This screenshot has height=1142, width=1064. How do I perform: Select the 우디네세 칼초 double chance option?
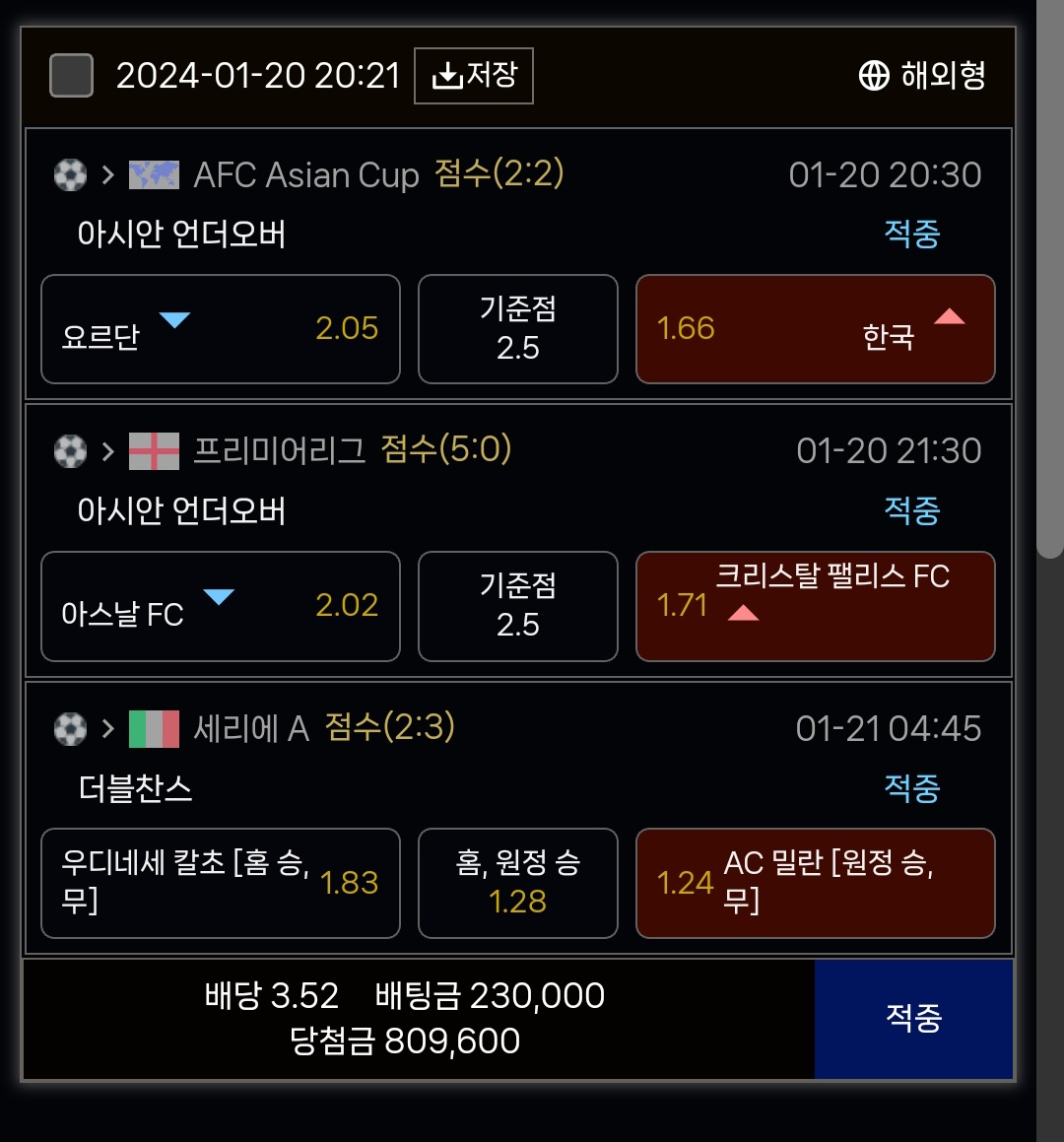tap(220, 883)
